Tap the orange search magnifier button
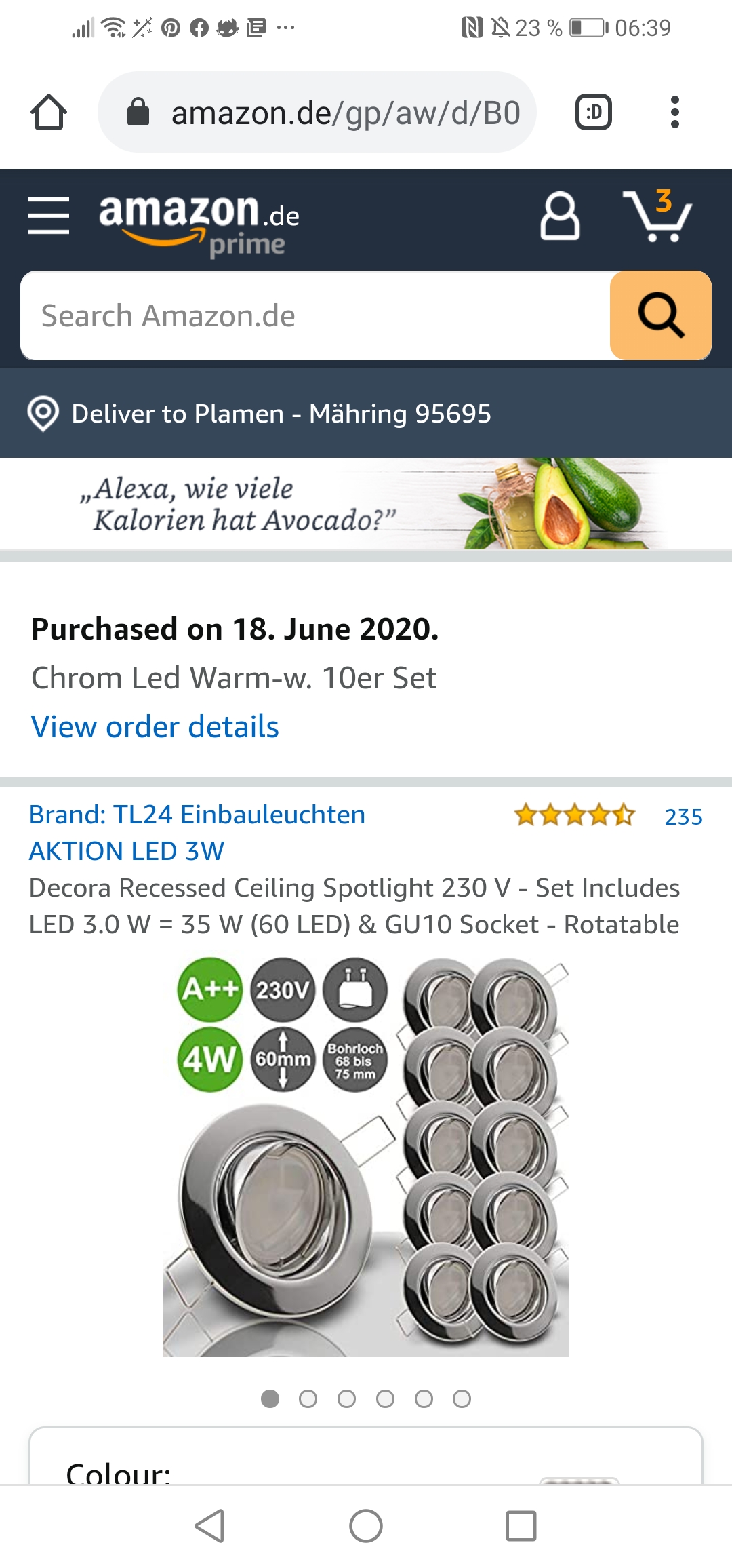Viewport: 732px width, 1568px height. [x=661, y=315]
